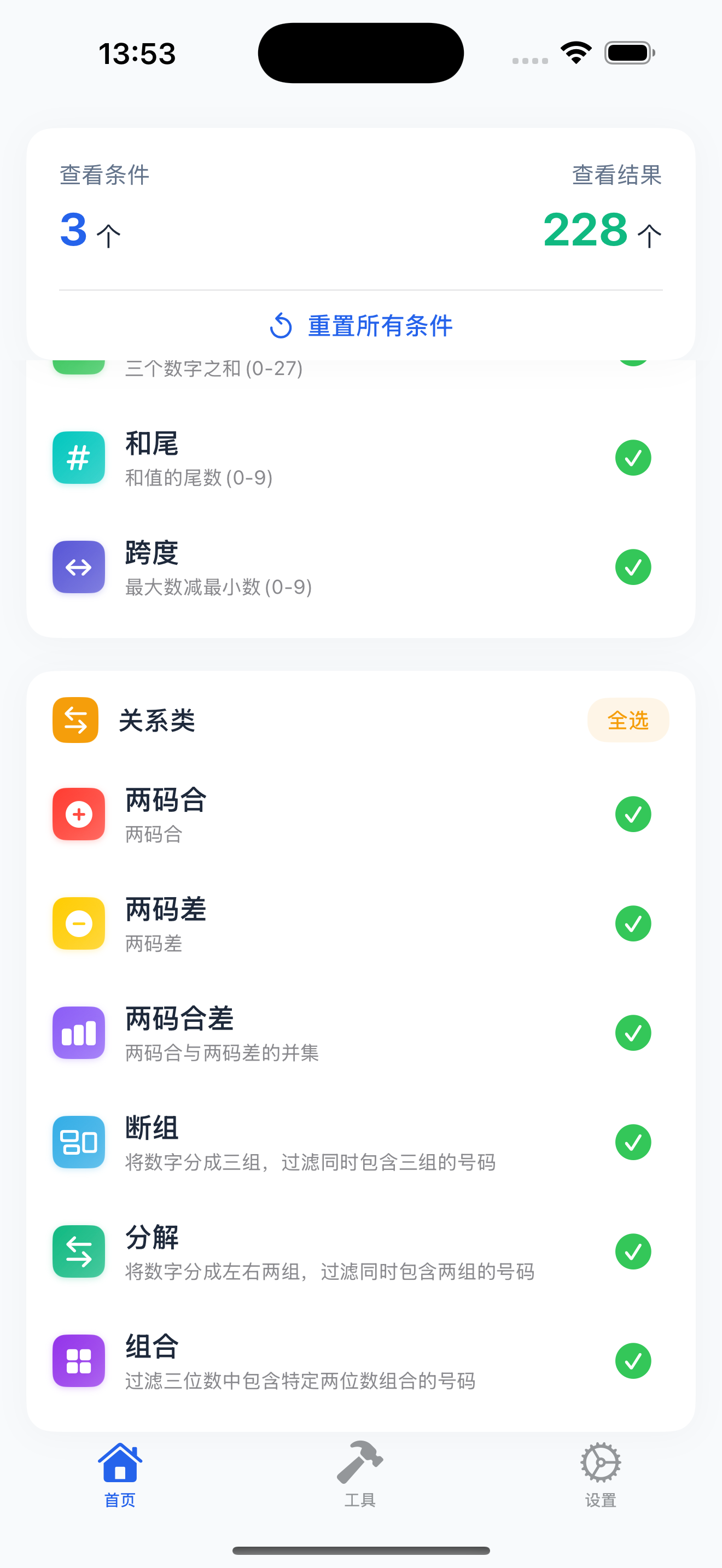Select the 两码差 minus icon
The image size is (722, 1568).
79,923
